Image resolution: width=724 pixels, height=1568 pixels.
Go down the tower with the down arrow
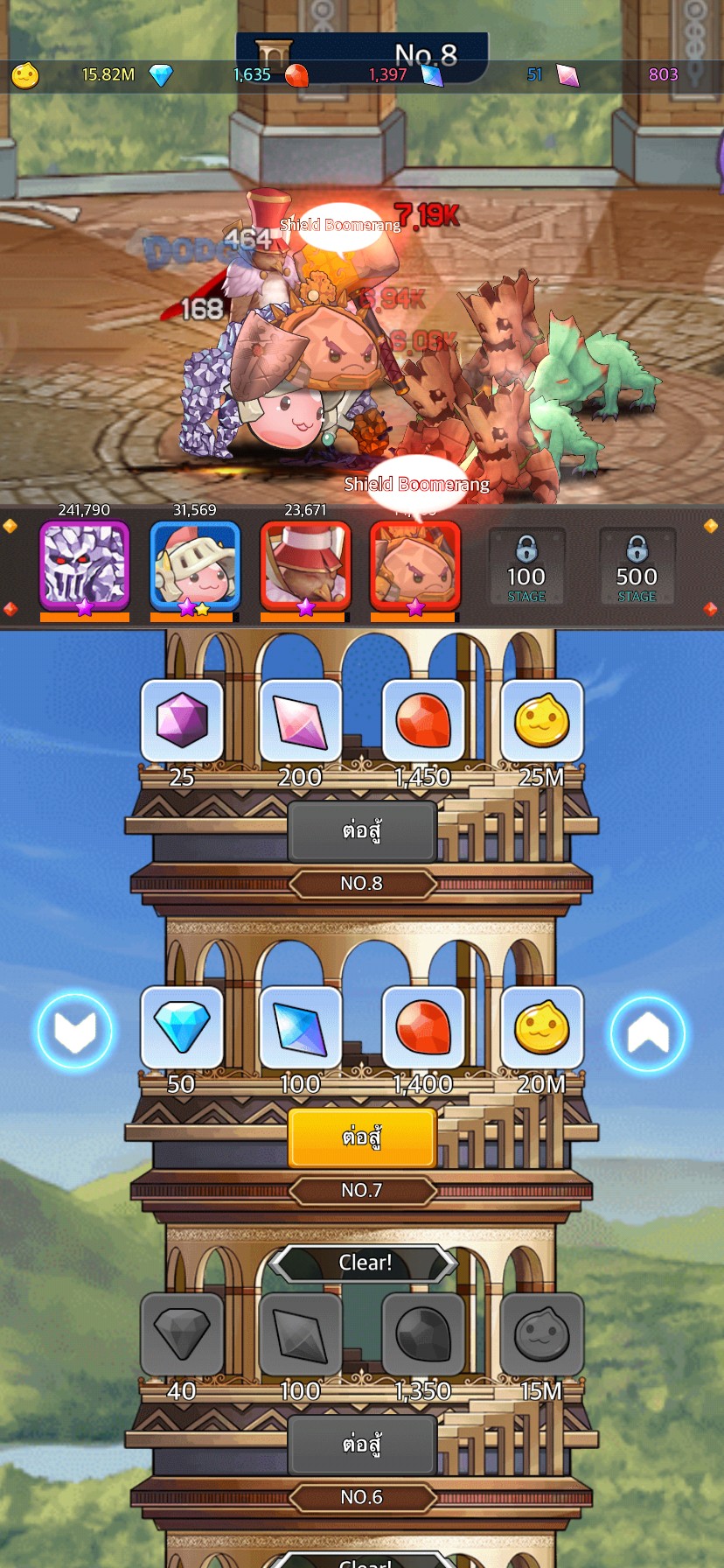click(x=74, y=1033)
